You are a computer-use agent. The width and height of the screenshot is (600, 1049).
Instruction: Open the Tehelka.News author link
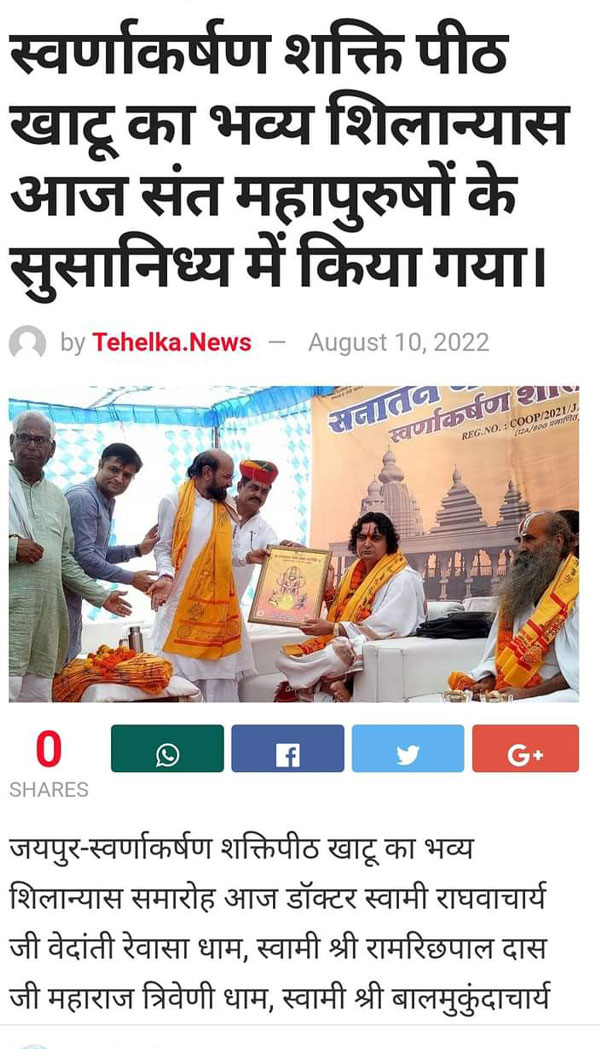[172, 343]
